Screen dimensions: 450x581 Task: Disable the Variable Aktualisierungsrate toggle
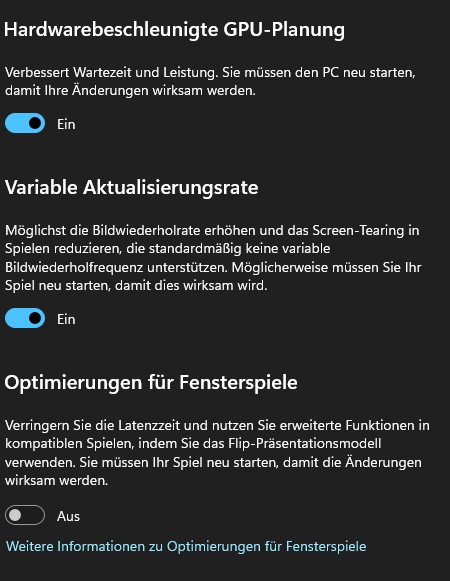click(25, 318)
